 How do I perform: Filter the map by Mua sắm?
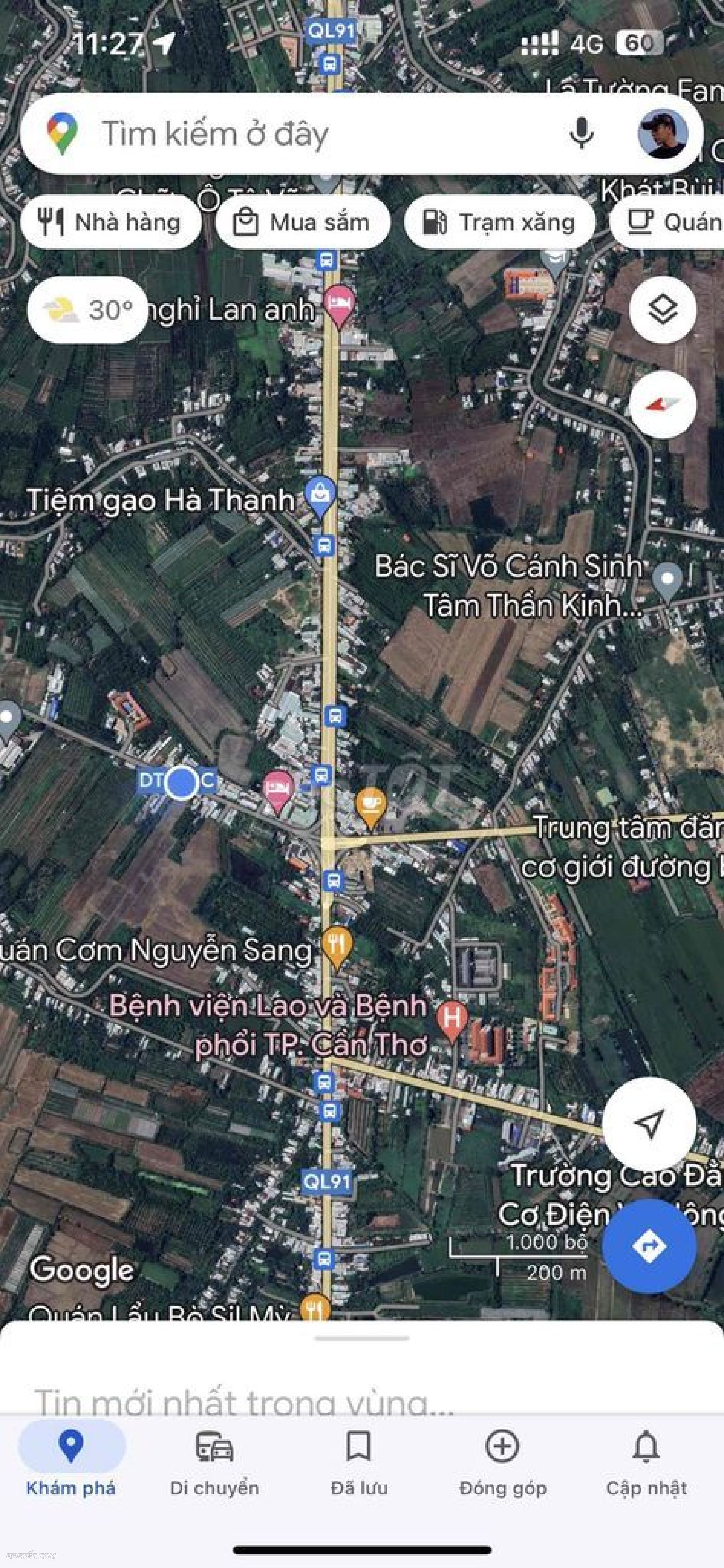[302, 222]
